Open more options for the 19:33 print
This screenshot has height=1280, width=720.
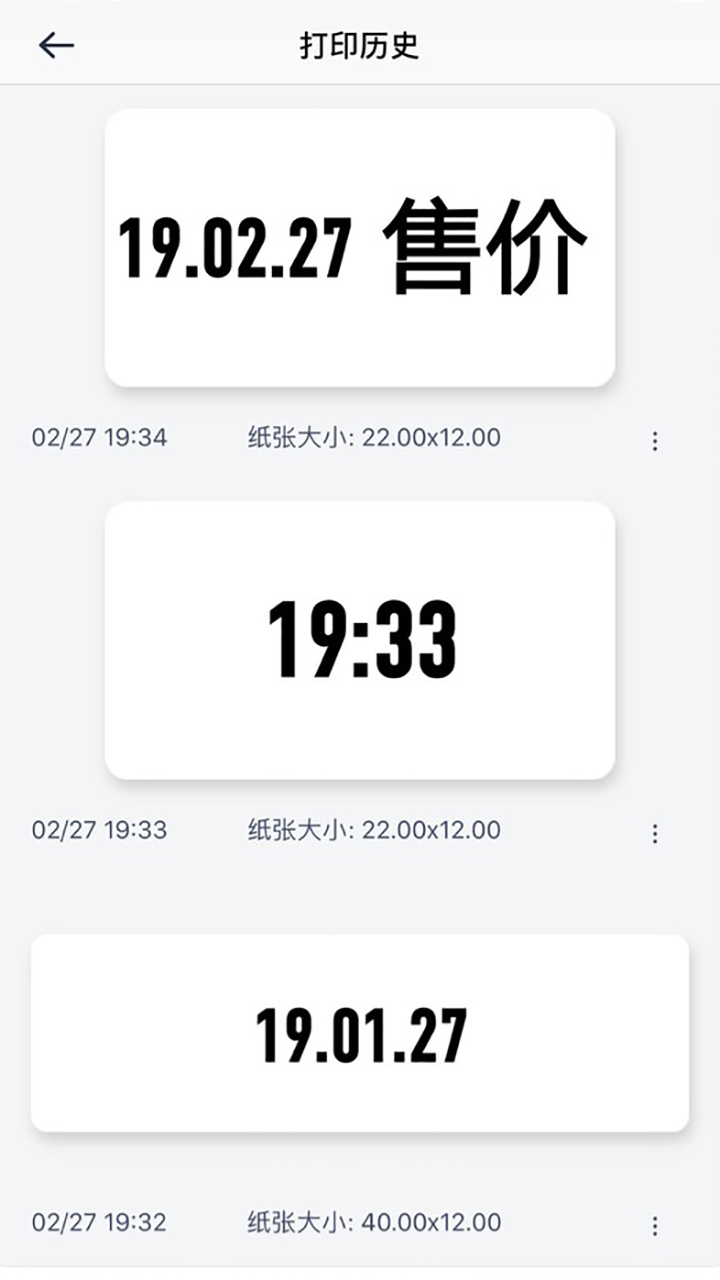pos(655,833)
